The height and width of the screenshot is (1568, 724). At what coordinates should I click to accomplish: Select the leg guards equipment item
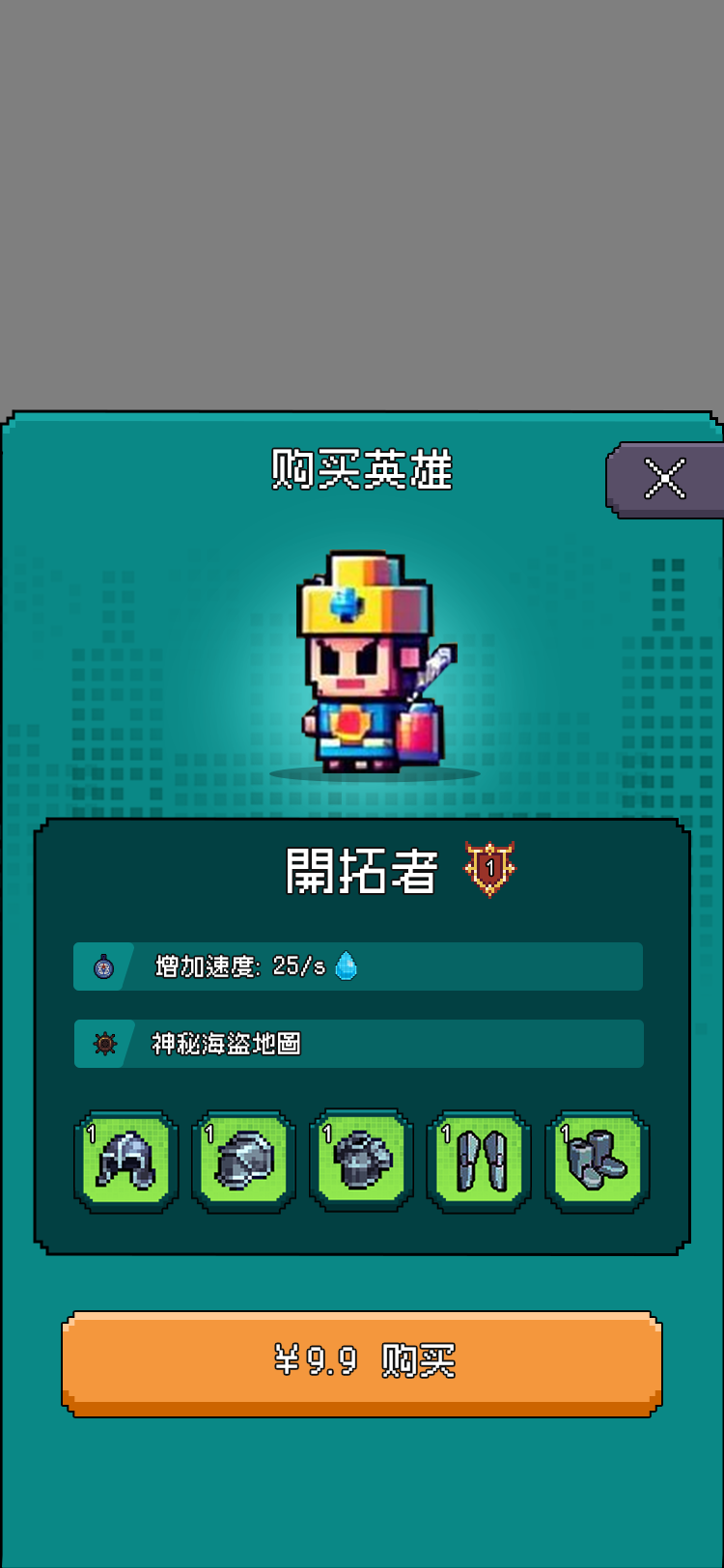coord(480,1161)
